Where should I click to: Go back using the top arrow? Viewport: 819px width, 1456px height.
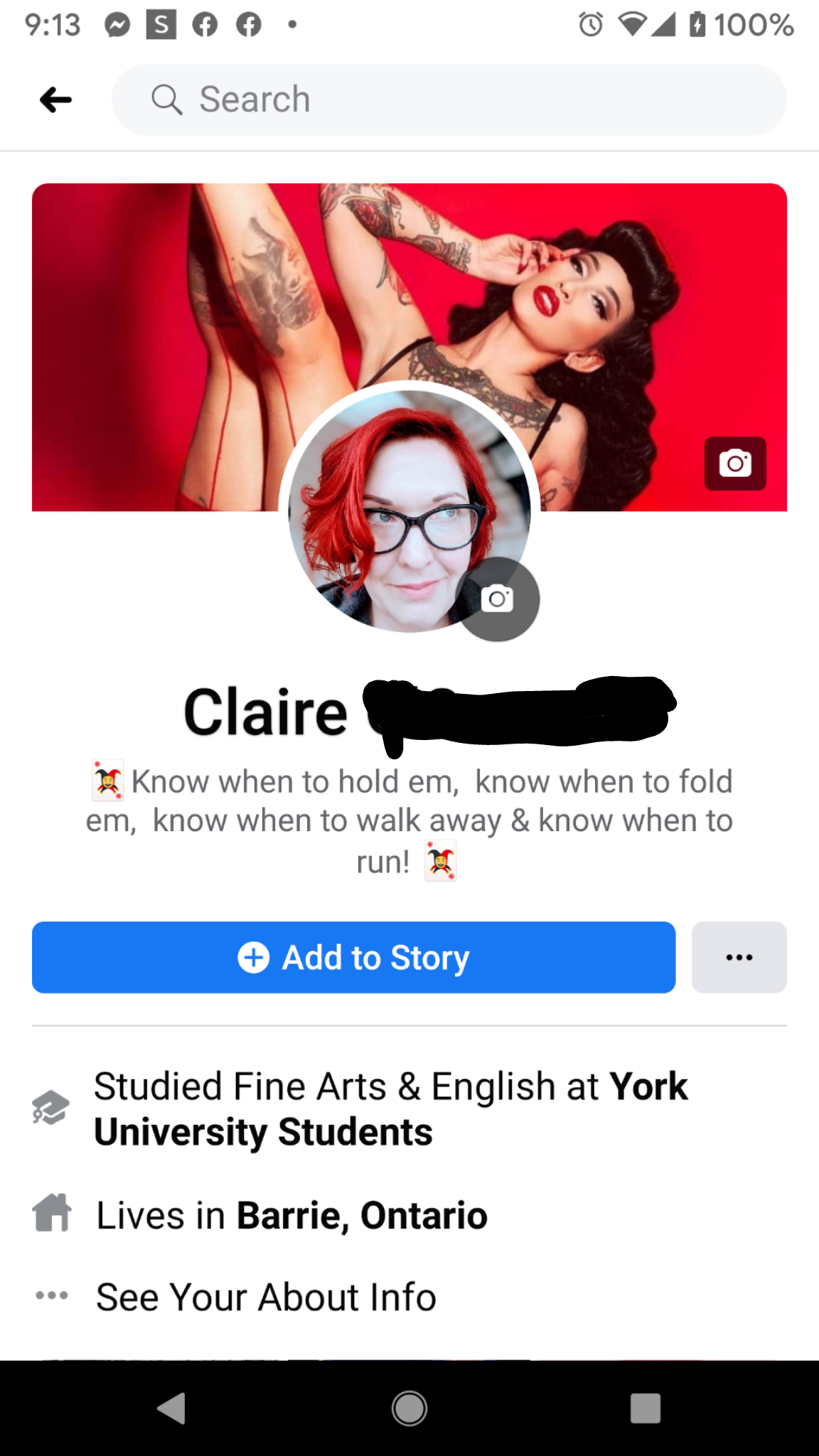[x=55, y=100]
